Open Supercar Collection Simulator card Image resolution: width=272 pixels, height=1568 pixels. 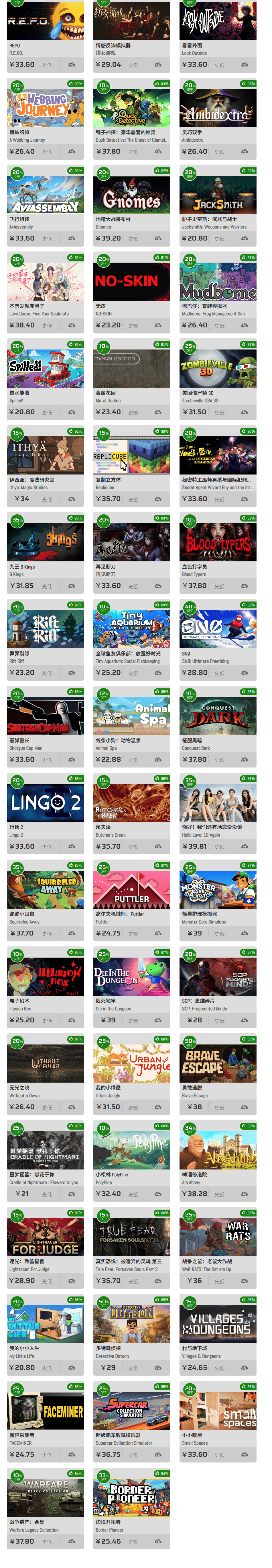coord(132,1412)
